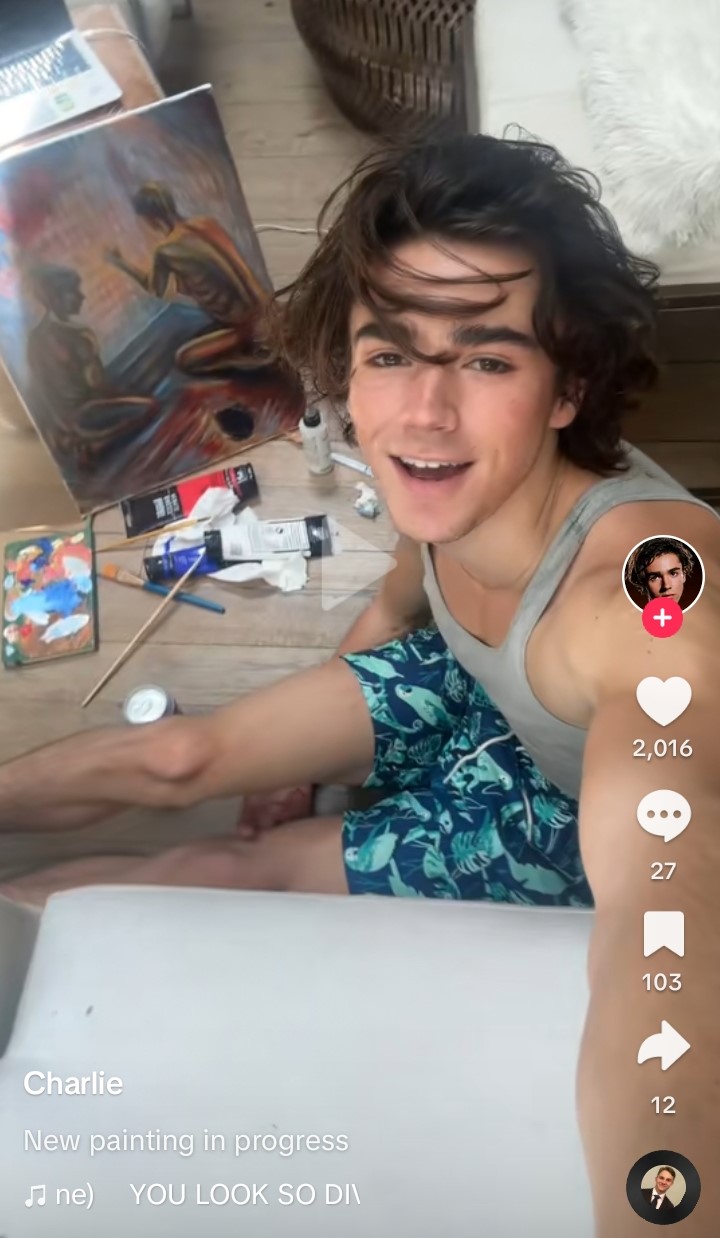Like this video with the heart
This screenshot has width=720, height=1238.
[663, 701]
